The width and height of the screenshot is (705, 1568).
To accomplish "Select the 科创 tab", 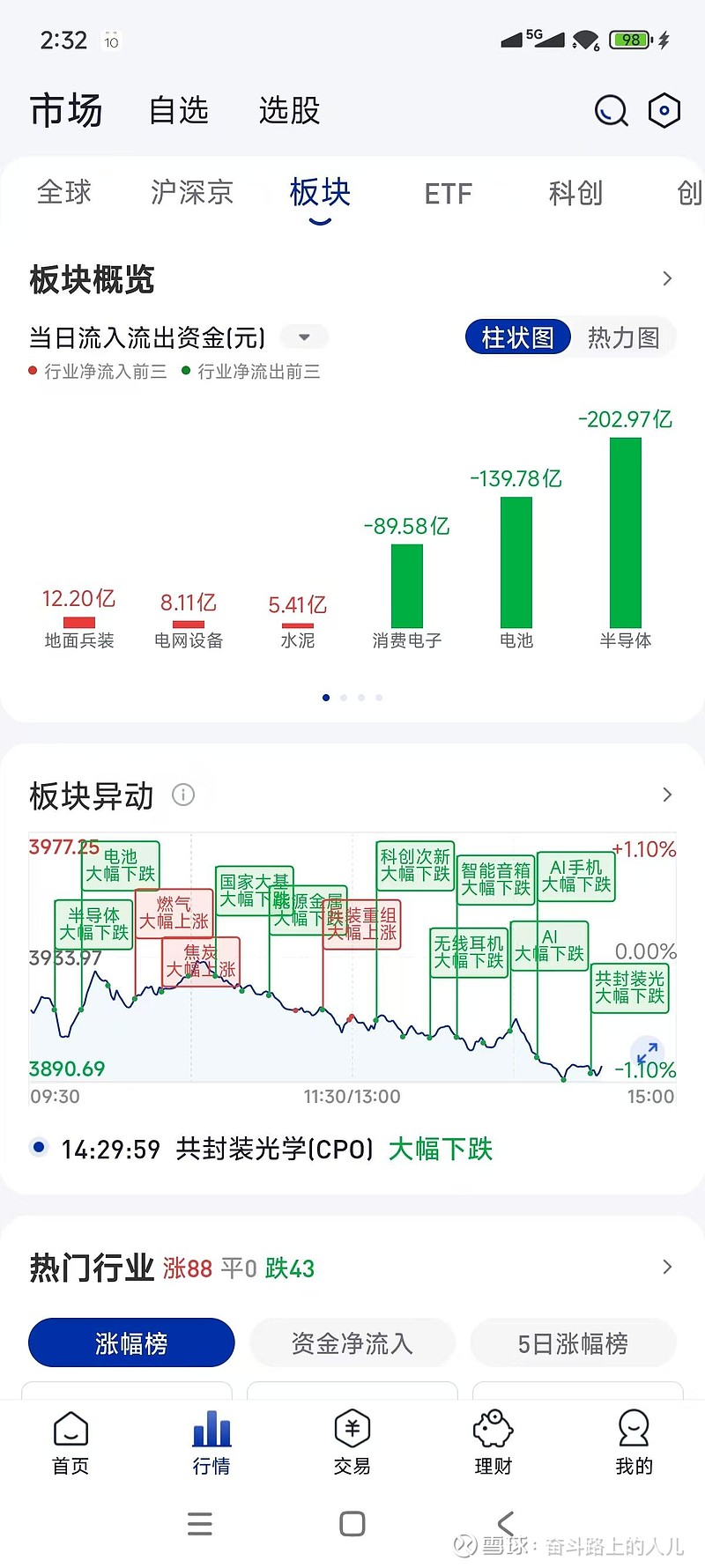I will click(x=575, y=192).
